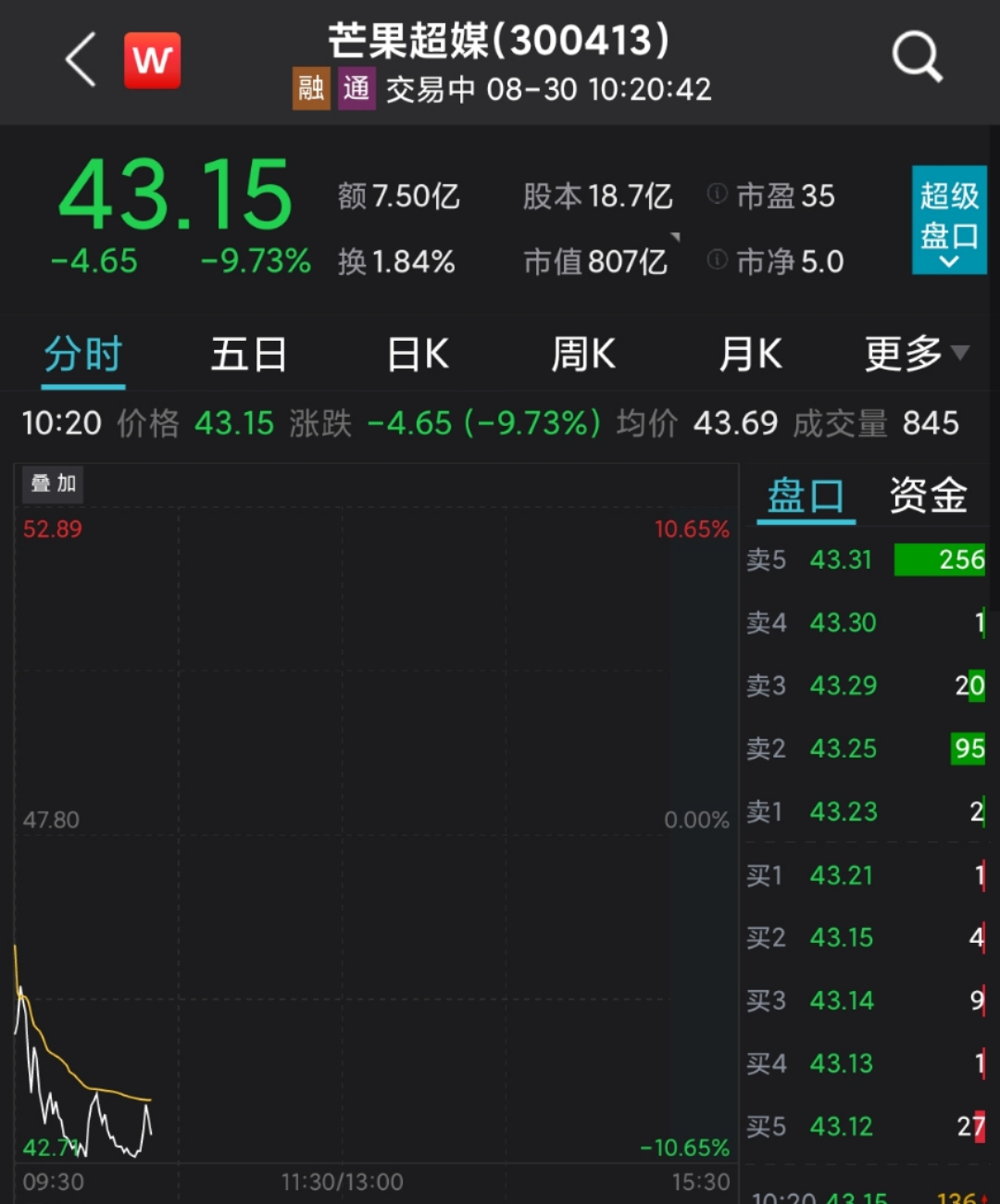This screenshot has width=1000, height=1204.
Task: Switch to the 五日 chart tab
Action: [248, 355]
